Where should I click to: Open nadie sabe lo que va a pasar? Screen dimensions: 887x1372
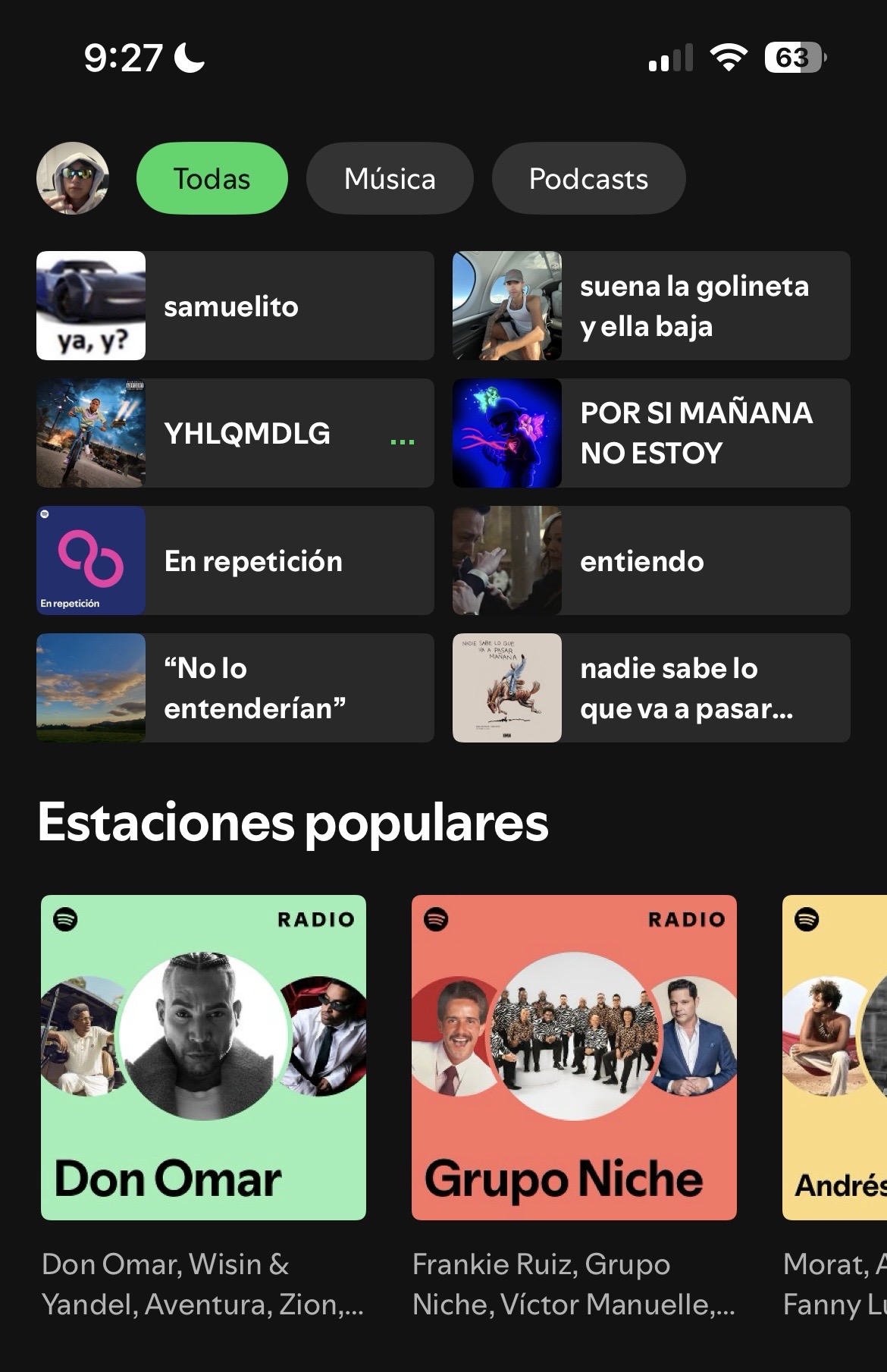[x=650, y=688]
